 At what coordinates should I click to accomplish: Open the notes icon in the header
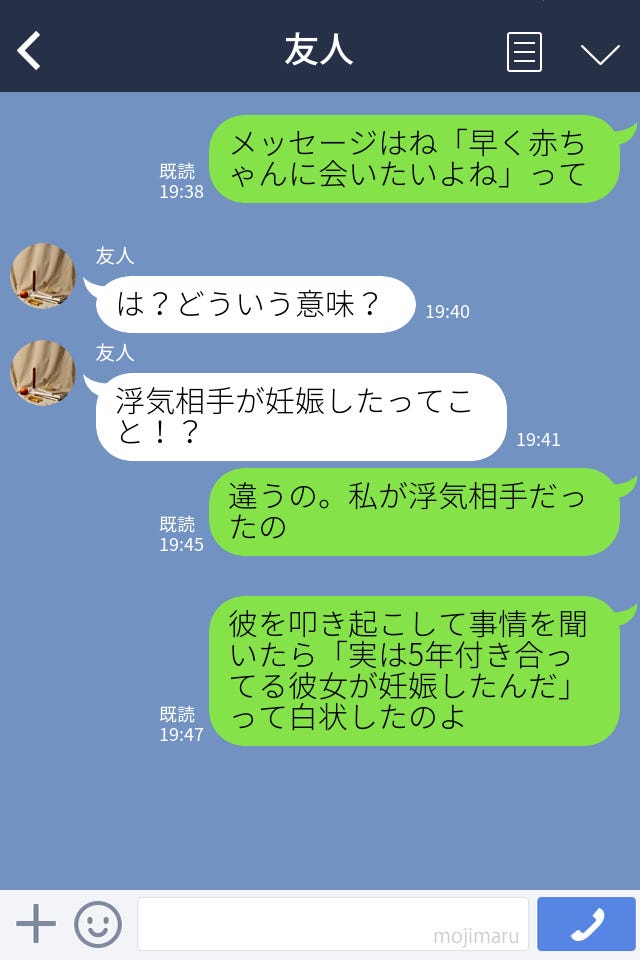click(x=524, y=52)
